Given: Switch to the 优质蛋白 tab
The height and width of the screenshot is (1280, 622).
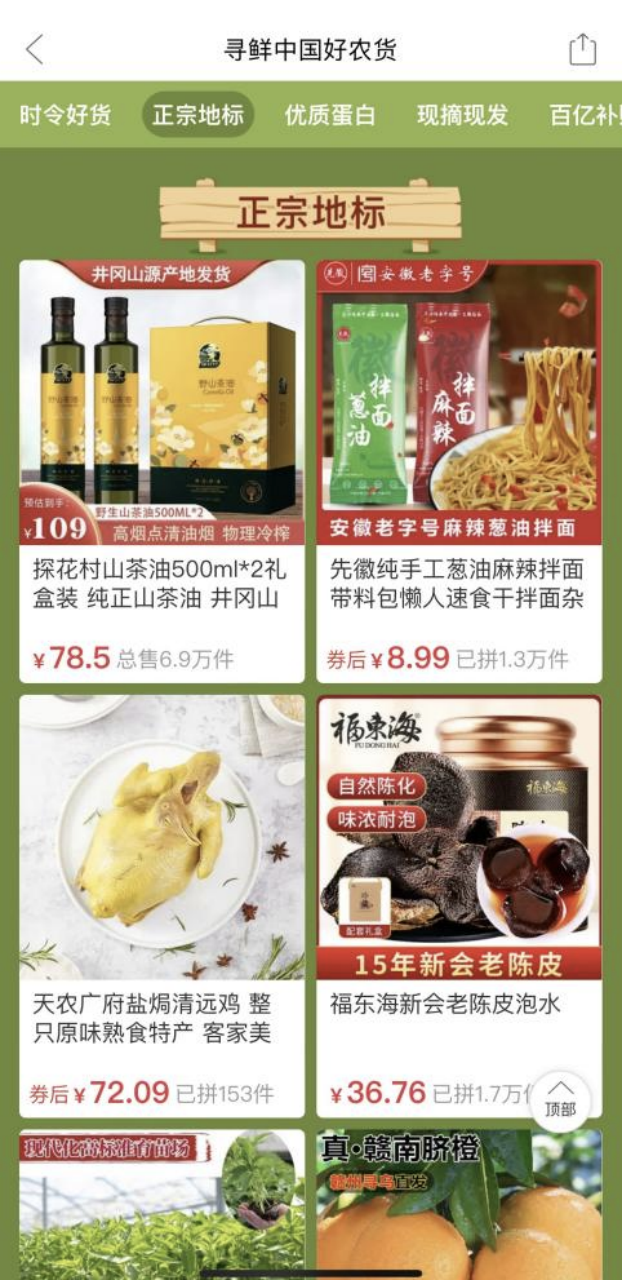Looking at the screenshot, I should coord(330,115).
